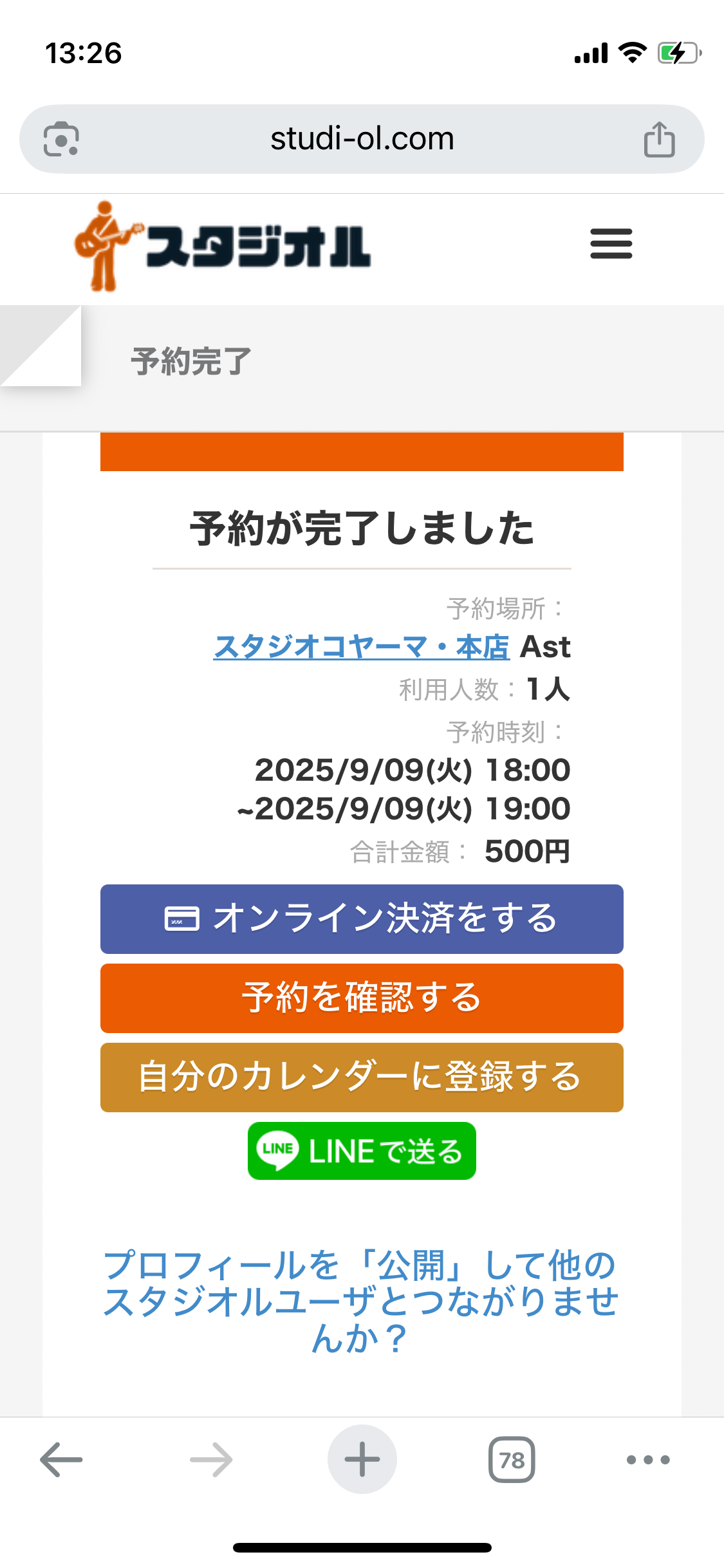
Task: Tap the オンライン決済をする button
Action: (x=362, y=919)
